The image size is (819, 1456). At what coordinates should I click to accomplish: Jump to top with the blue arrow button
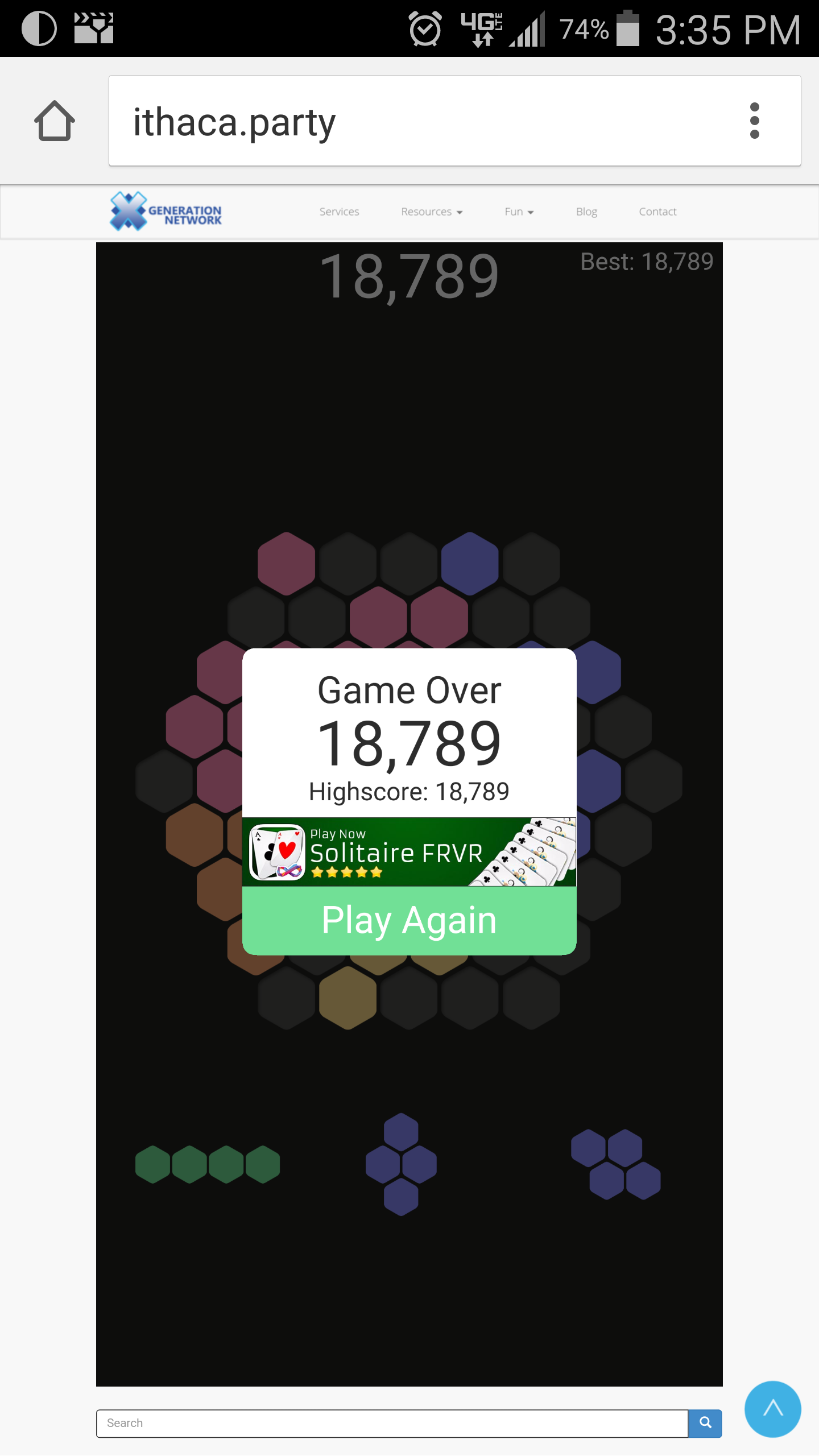click(772, 1409)
